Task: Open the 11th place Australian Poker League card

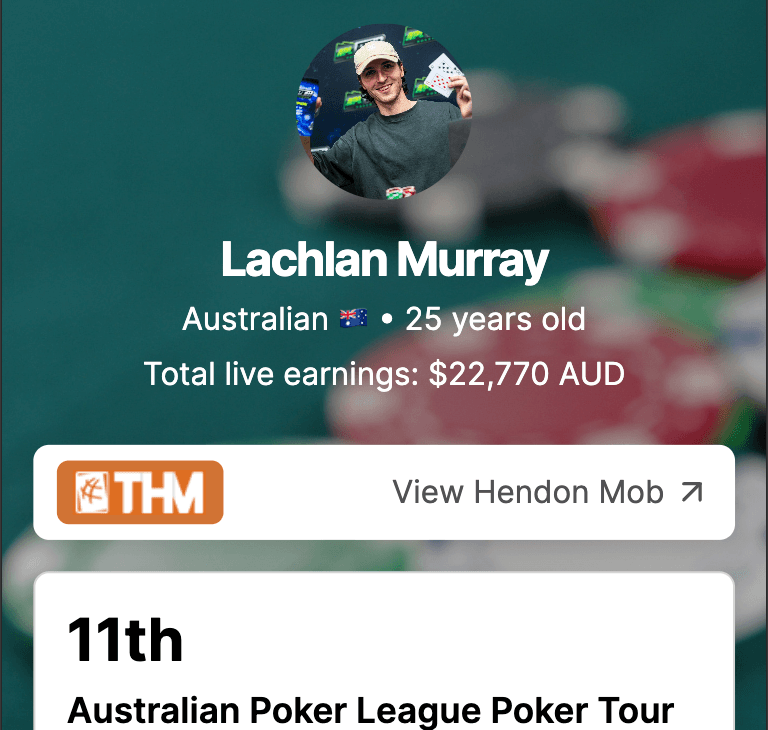Action: (x=384, y=660)
